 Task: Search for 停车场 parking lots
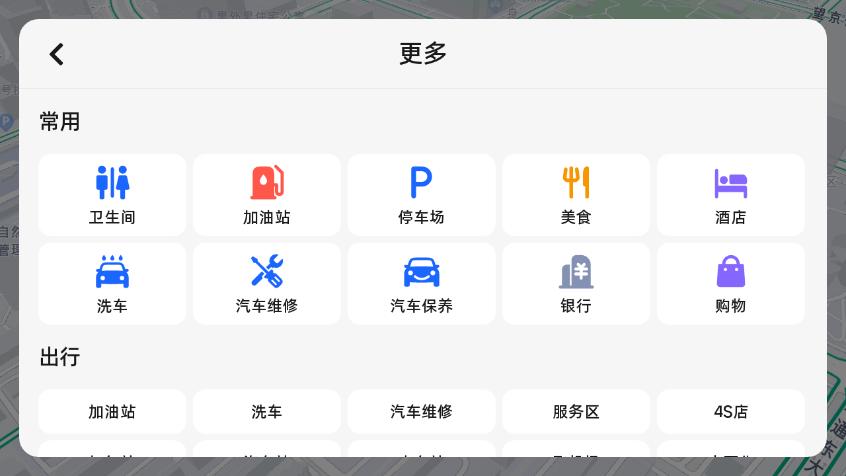[x=421, y=195]
